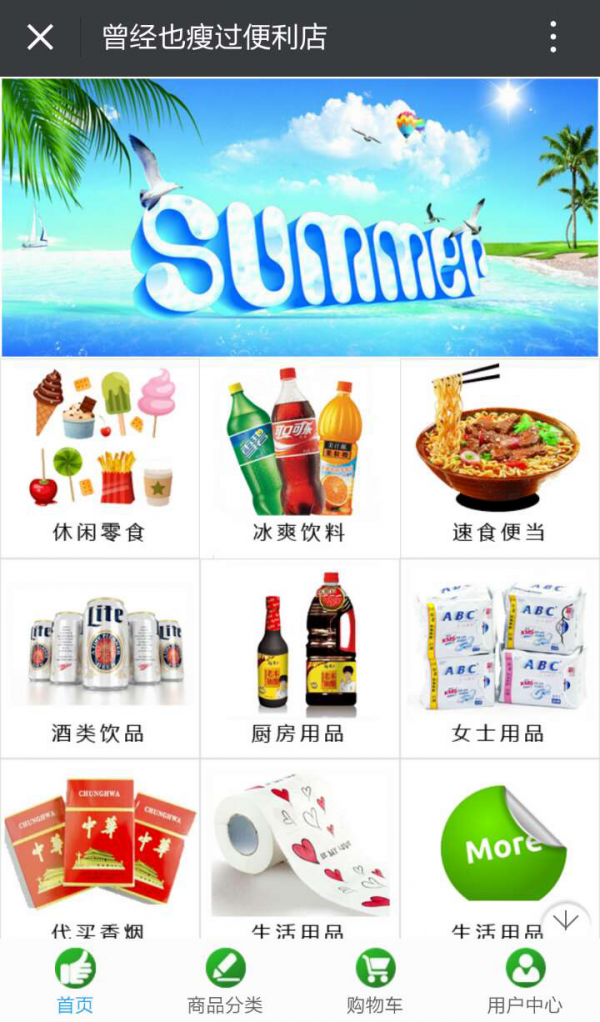Viewport: 600px width, 1022px height.
Task: Open the toilet paper roll category tile
Action: [x=300, y=850]
